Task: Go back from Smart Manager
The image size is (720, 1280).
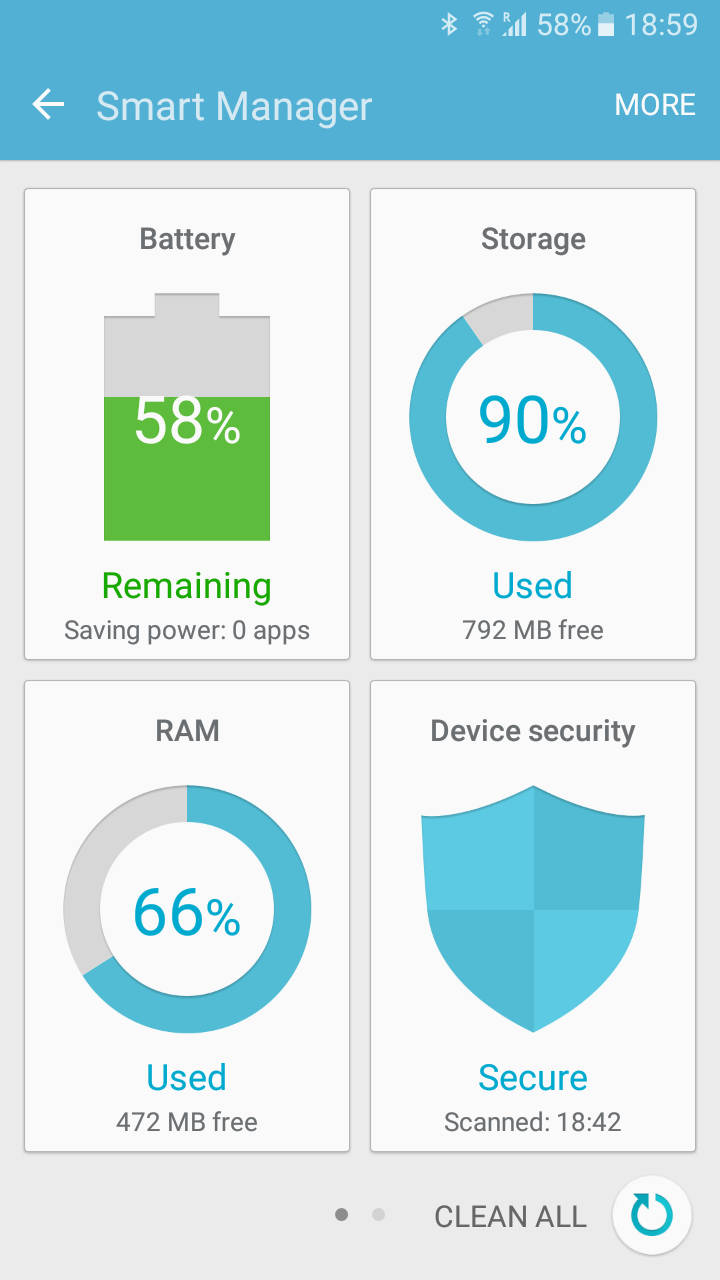Action: [x=48, y=104]
